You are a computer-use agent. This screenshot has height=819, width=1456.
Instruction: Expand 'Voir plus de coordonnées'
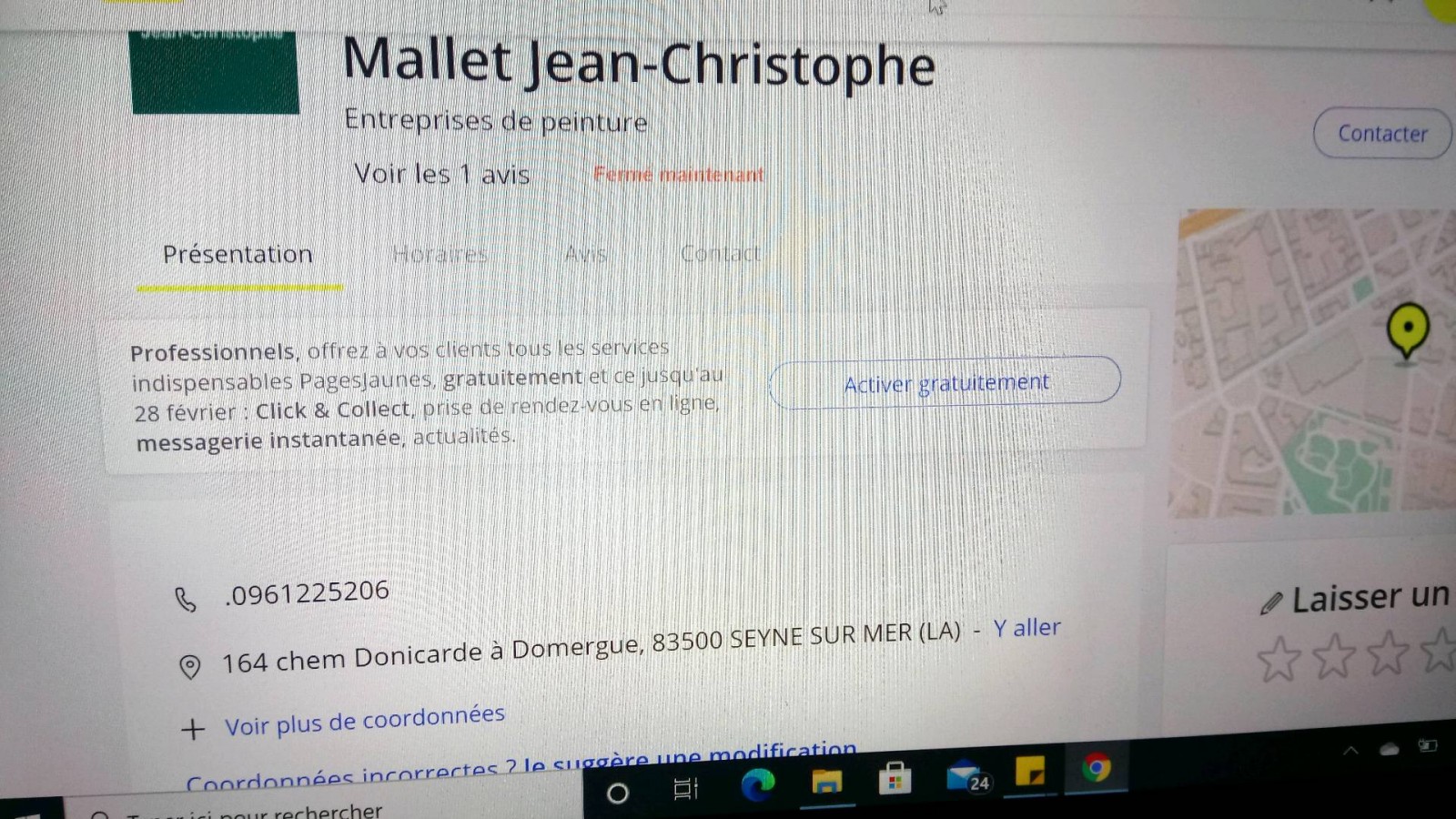click(364, 721)
